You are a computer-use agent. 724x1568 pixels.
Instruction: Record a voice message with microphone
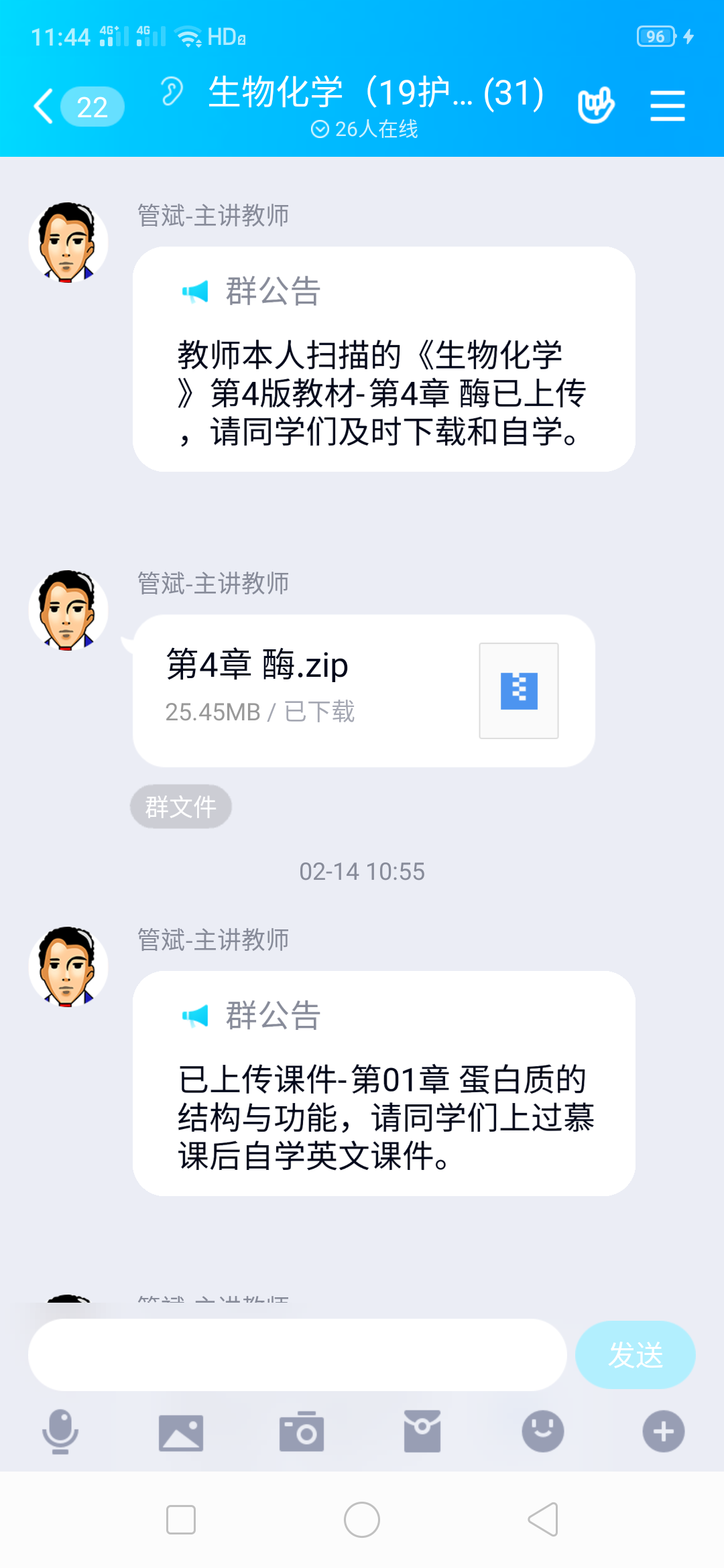[60, 1431]
